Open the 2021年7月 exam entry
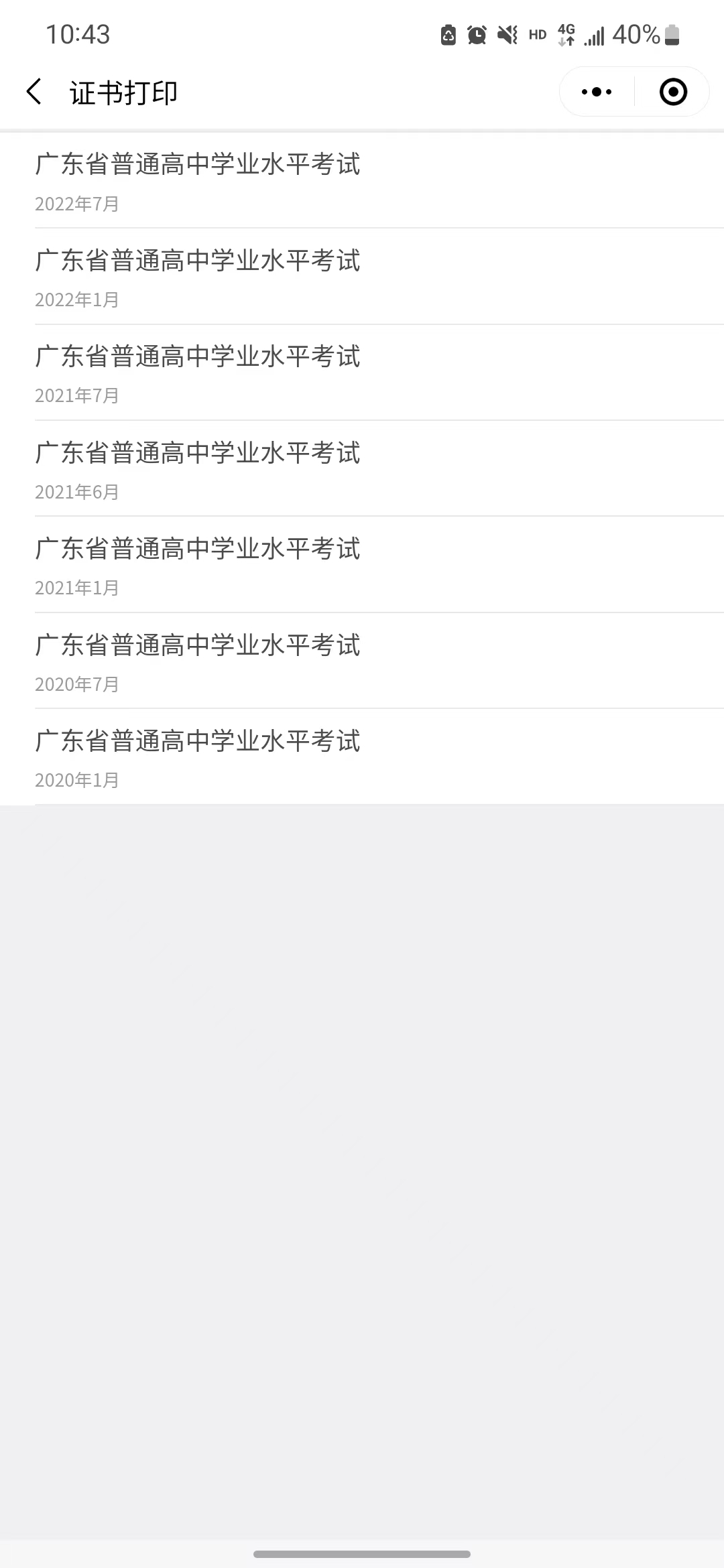This screenshot has width=724, height=1568. [x=362, y=373]
